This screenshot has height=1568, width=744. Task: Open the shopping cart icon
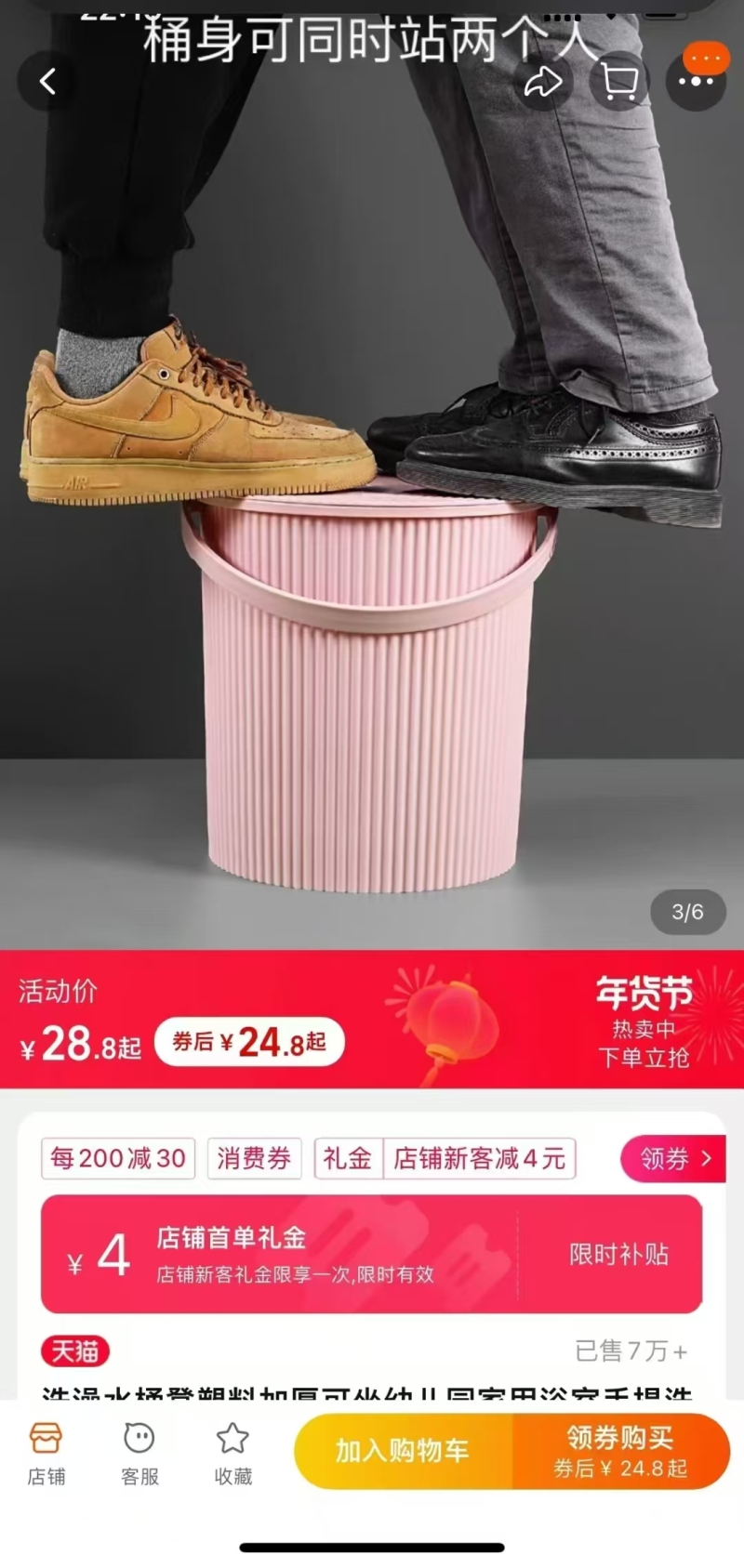(619, 82)
